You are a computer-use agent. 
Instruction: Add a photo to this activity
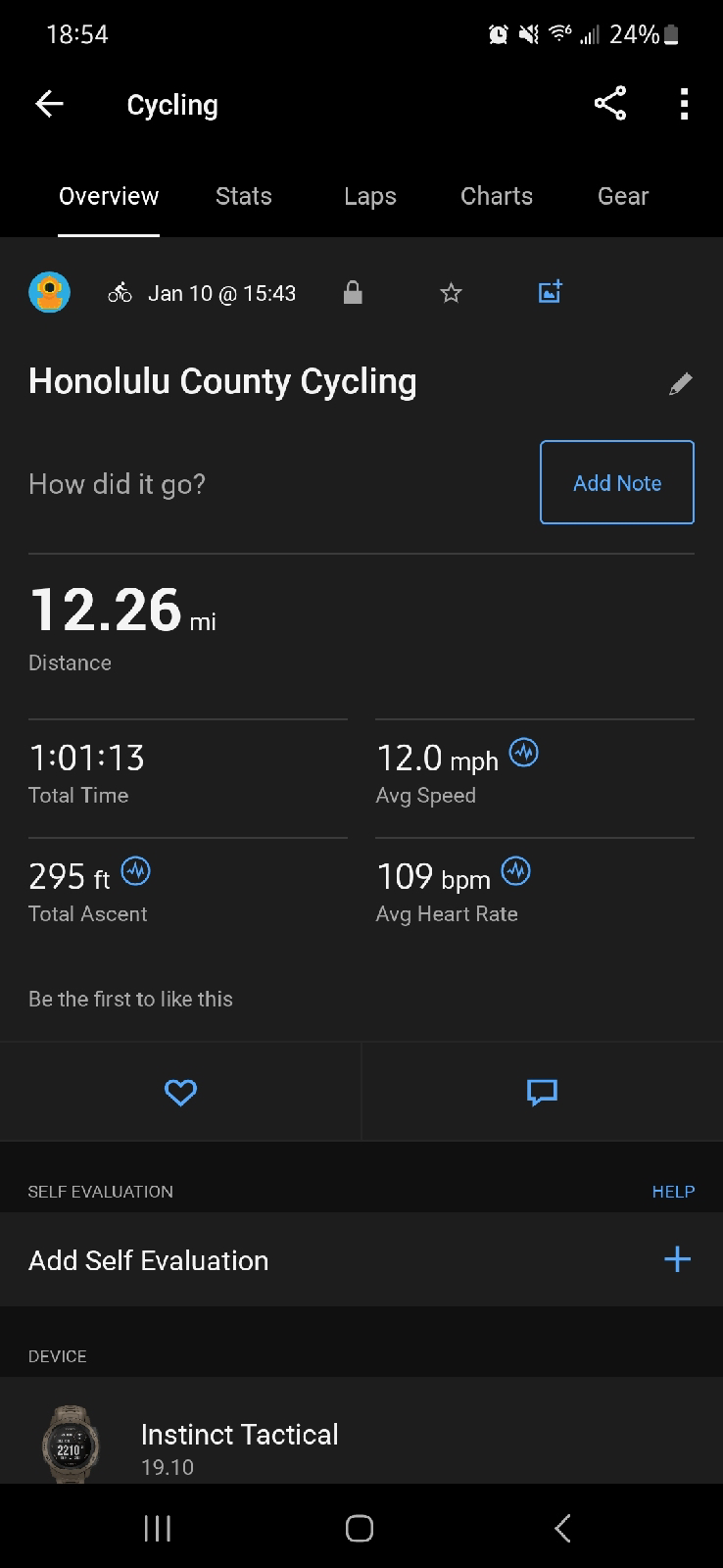tap(550, 292)
